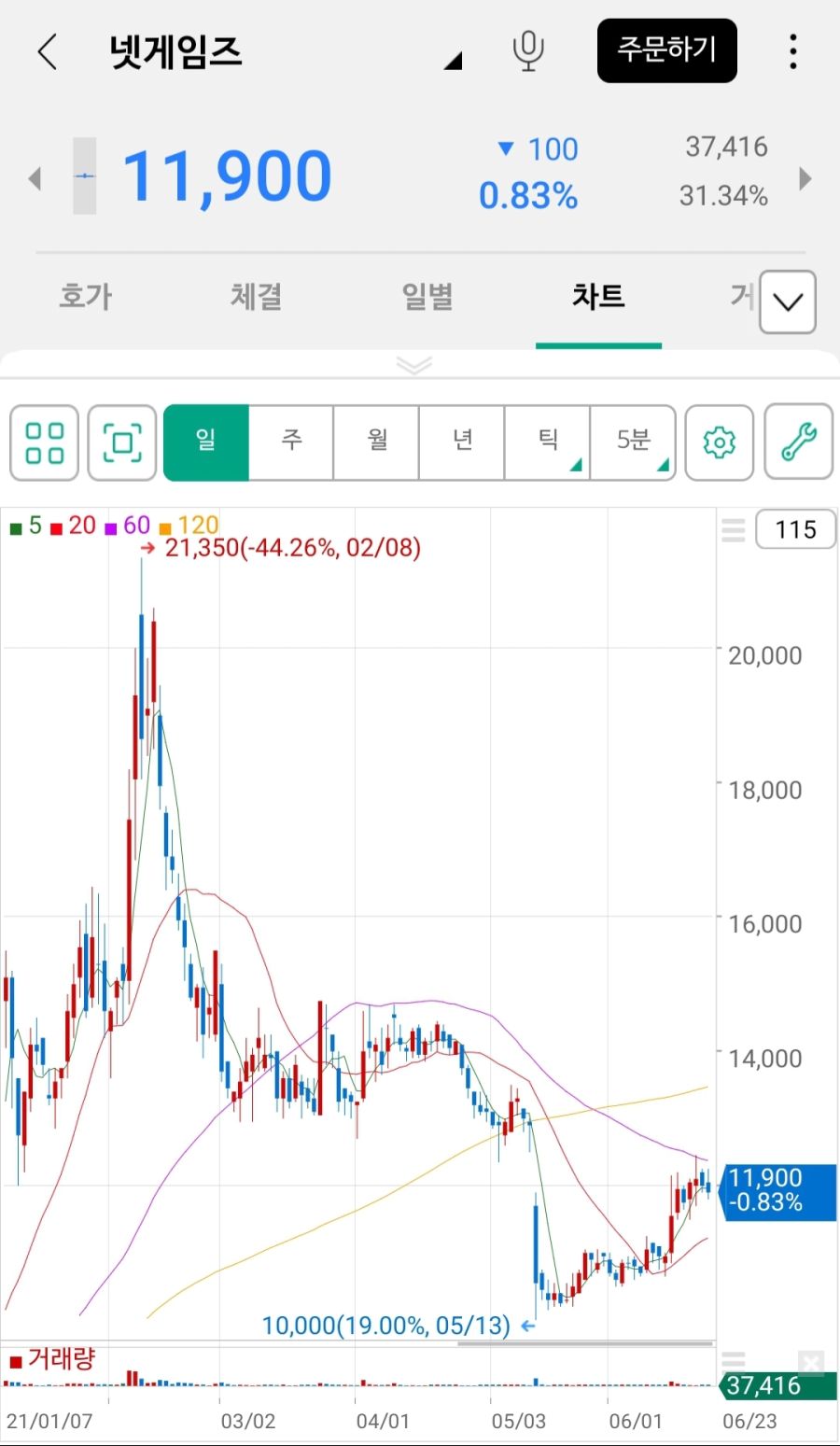Open the three-dot overflow menu
This screenshot has height=1446, width=840.
(x=792, y=51)
